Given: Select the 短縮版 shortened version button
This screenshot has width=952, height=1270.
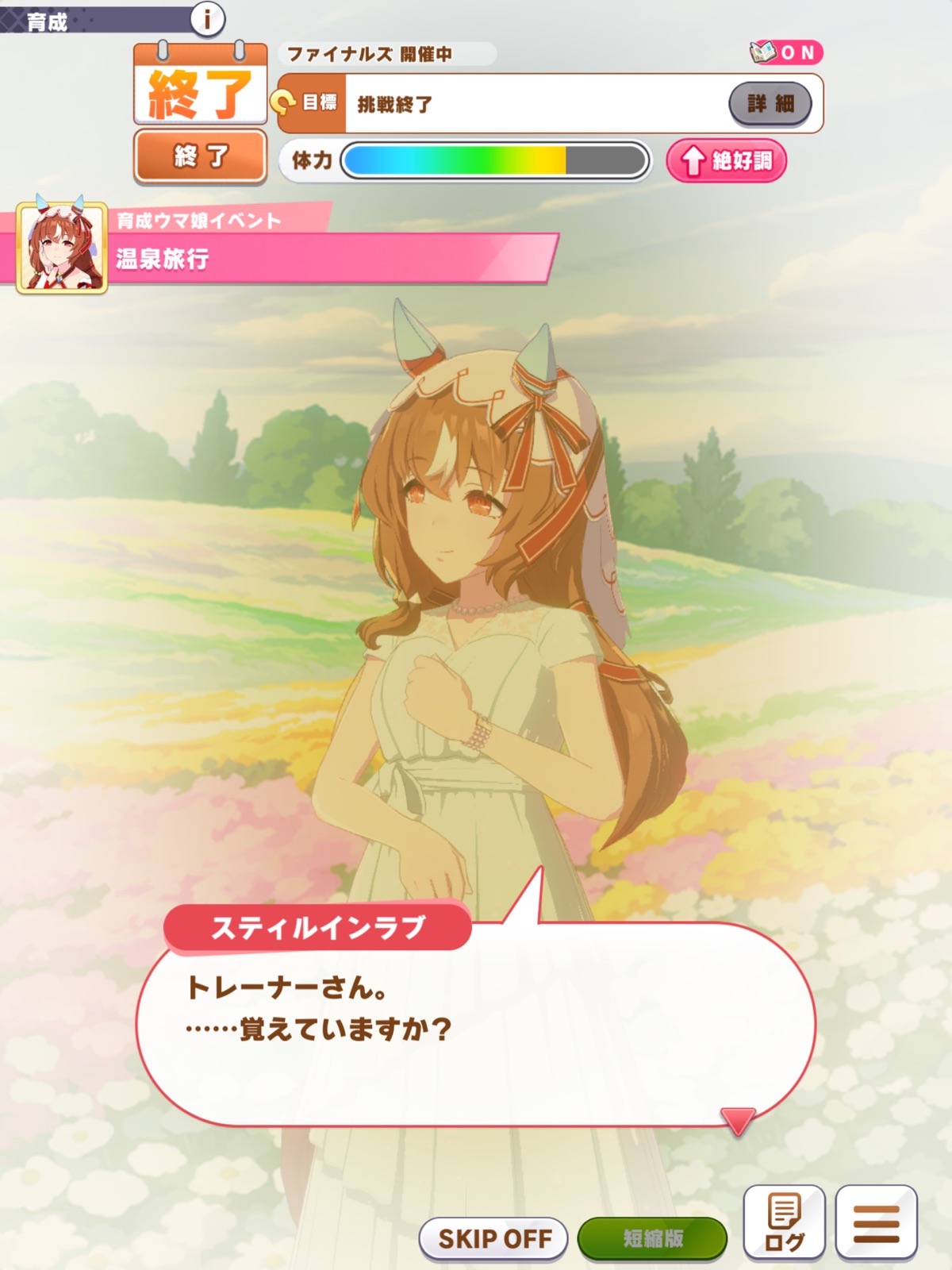Looking at the screenshot, I should point(652,1238).
